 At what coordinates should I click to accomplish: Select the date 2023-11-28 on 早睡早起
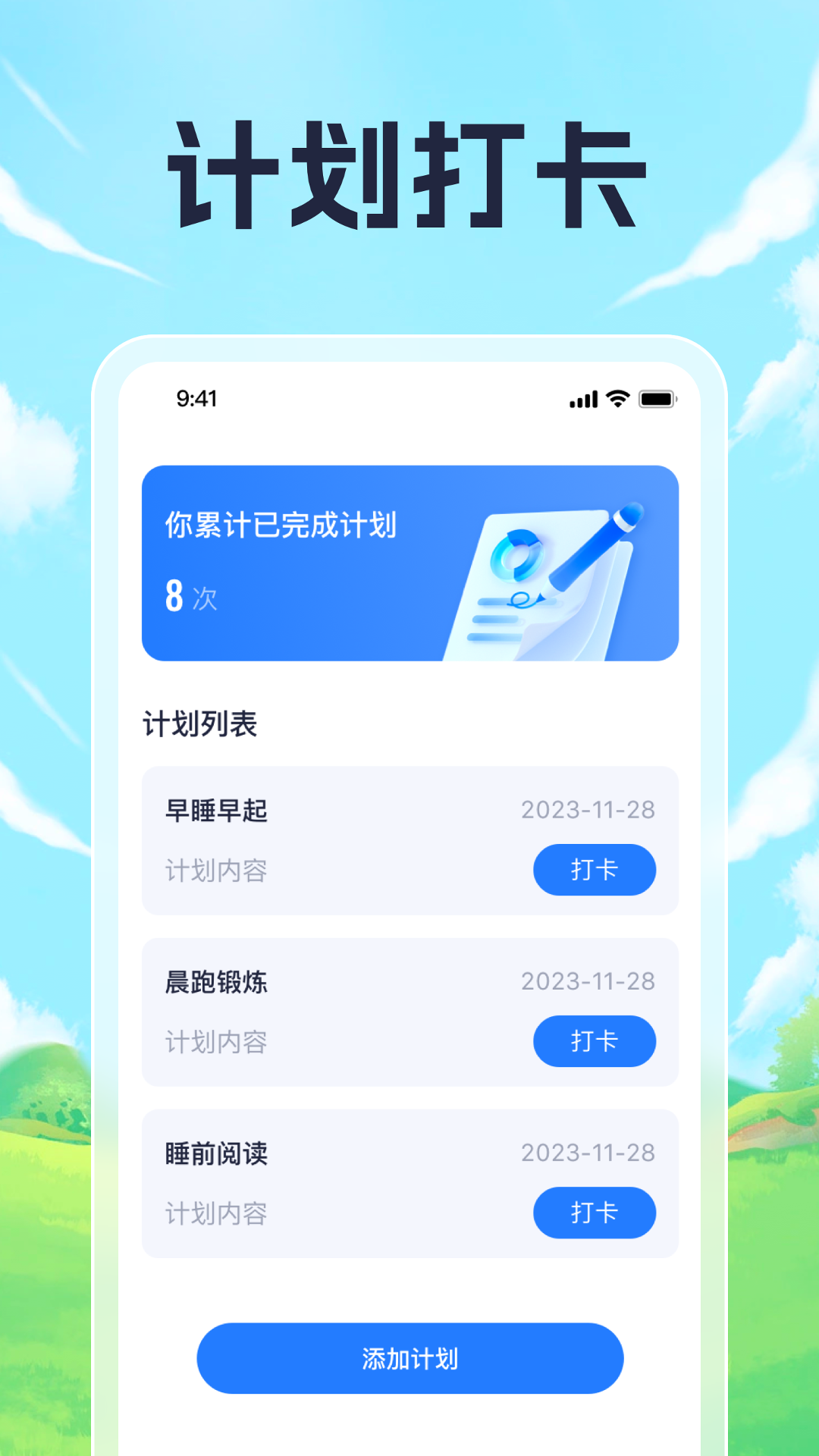pos(587,810)
